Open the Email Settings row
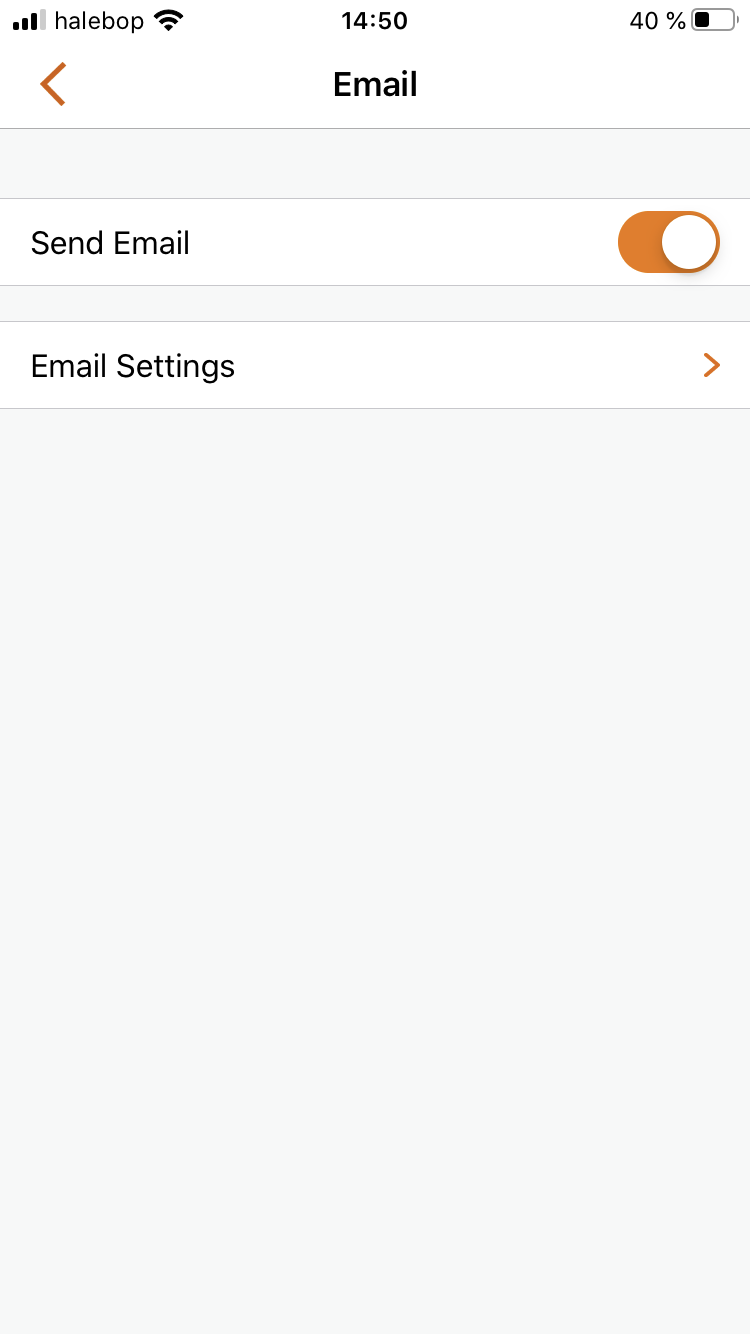This screenshot has height=1334, width=750. click(375, 365)
